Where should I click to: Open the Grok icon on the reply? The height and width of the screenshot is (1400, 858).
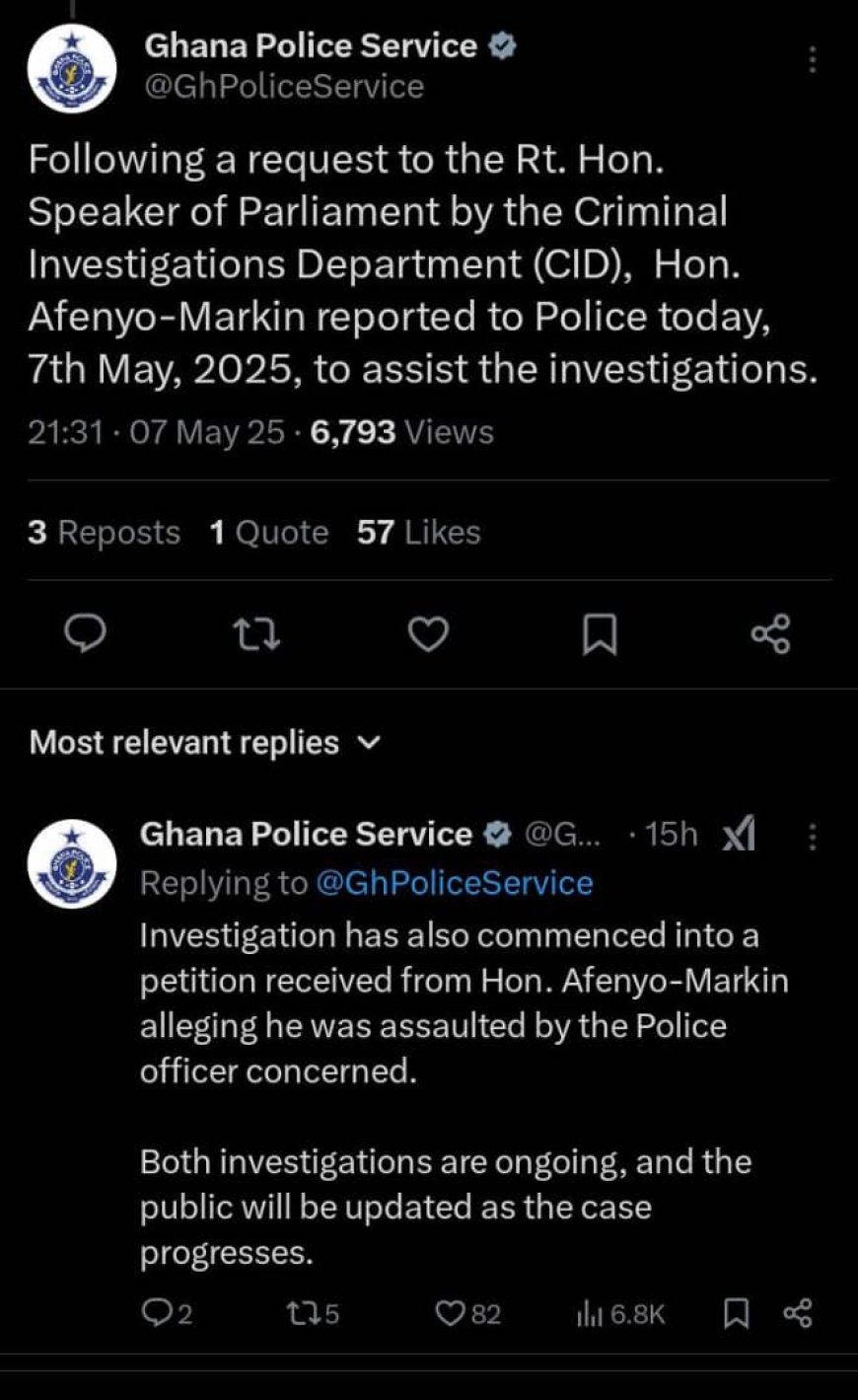(x=739, y=836)
